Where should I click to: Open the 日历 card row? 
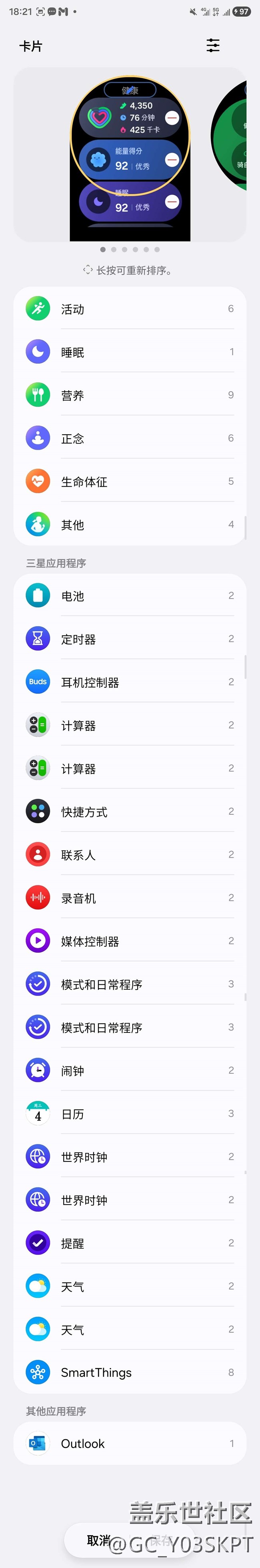[x=129, y=1114]
